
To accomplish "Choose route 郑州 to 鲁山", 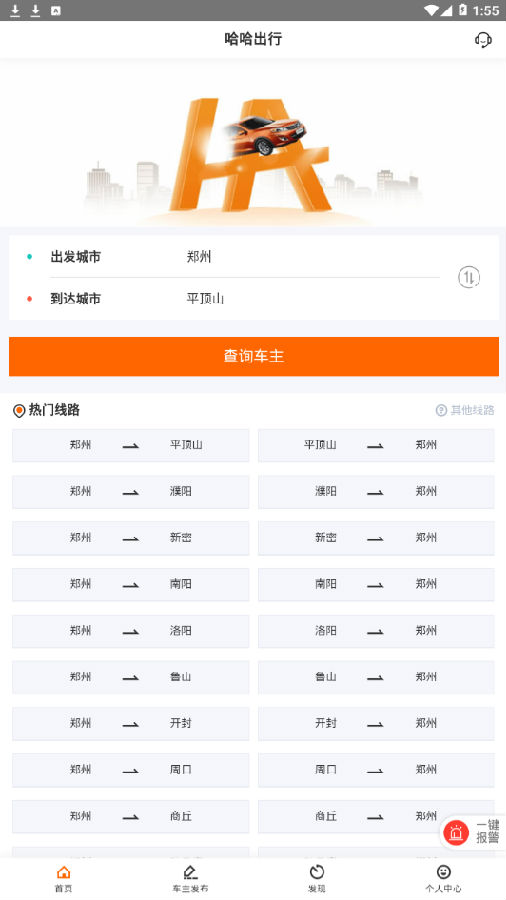I will click(130, 677).
